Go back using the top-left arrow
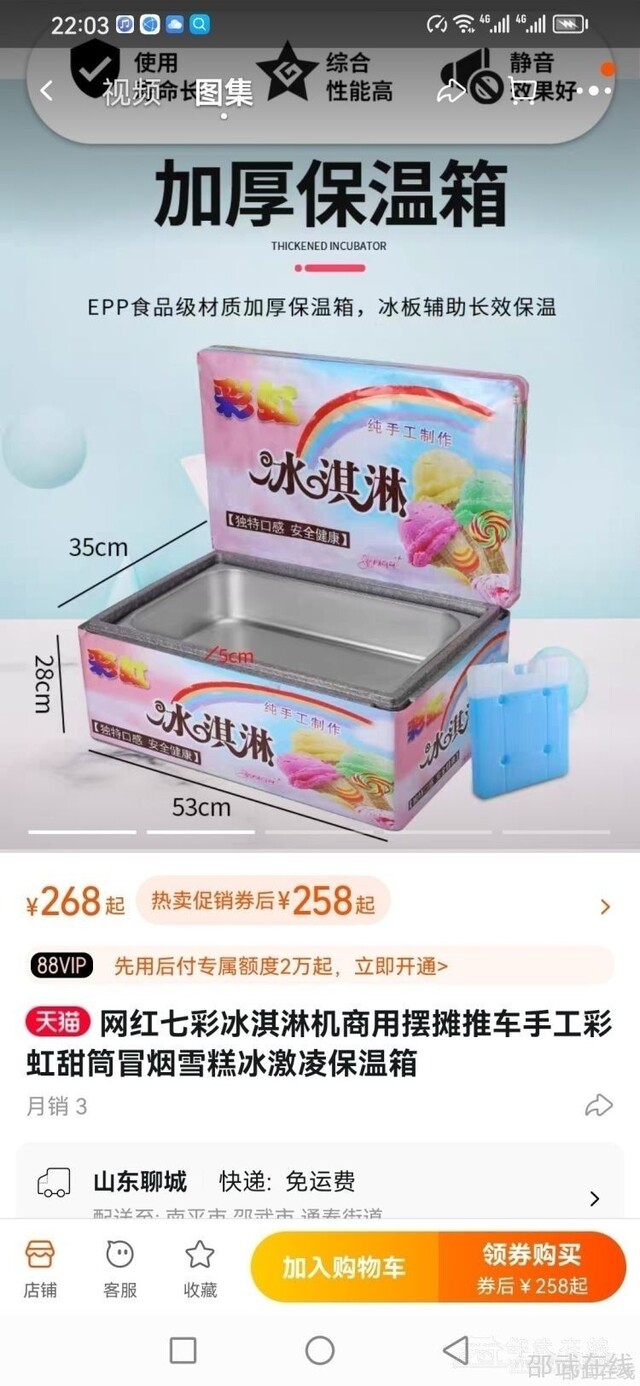This screenshot has width=640, height=1386. click(x=46, y=91)
